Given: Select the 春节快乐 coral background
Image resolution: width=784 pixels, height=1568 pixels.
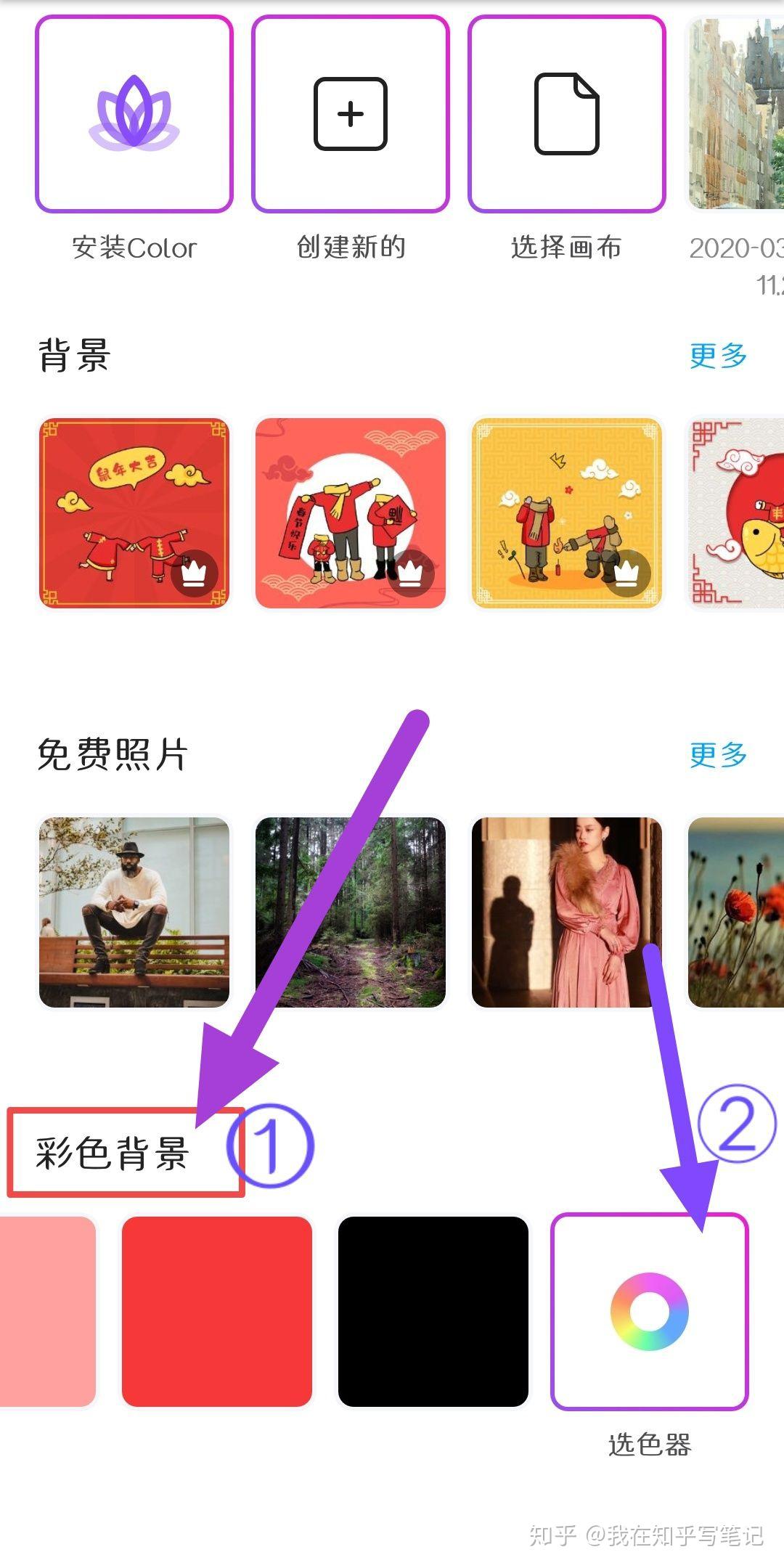Looking at the screenshot, I should coord(351,513).
